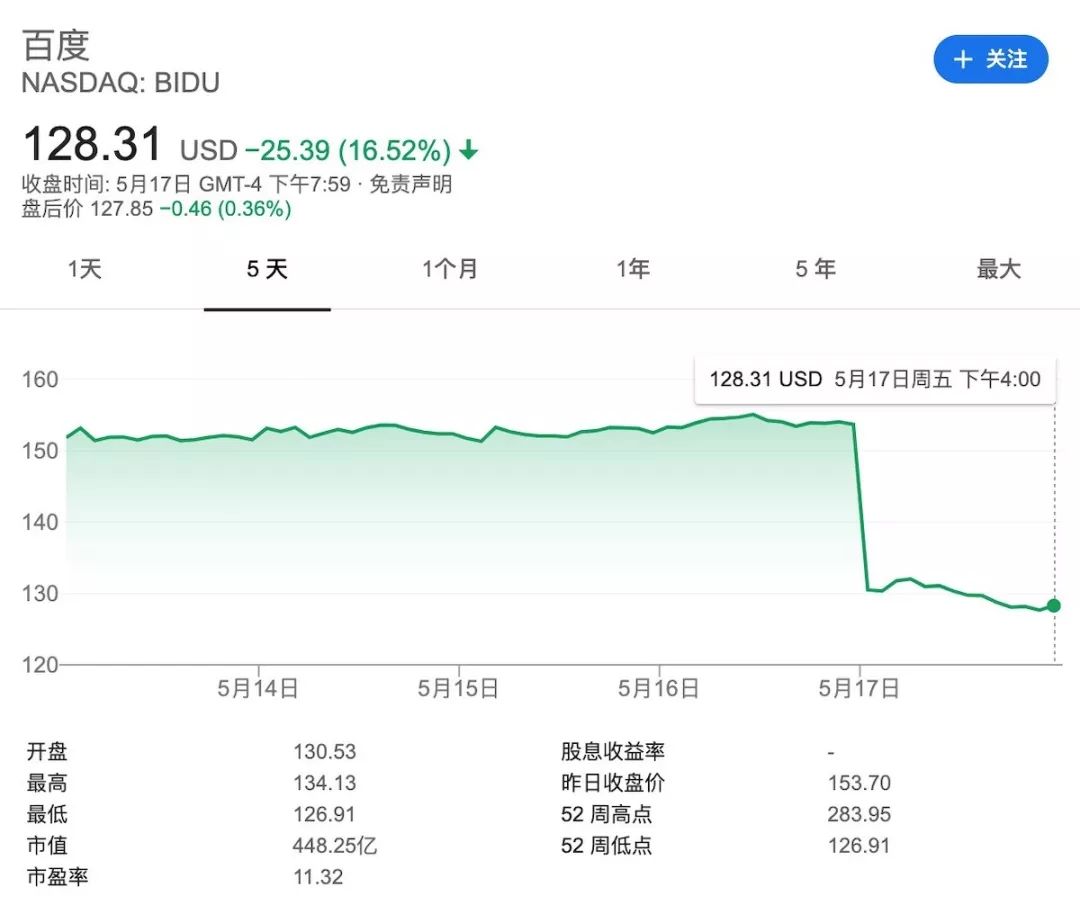
Task: Switch chart to 1年 range
Action: pos(633,269)
